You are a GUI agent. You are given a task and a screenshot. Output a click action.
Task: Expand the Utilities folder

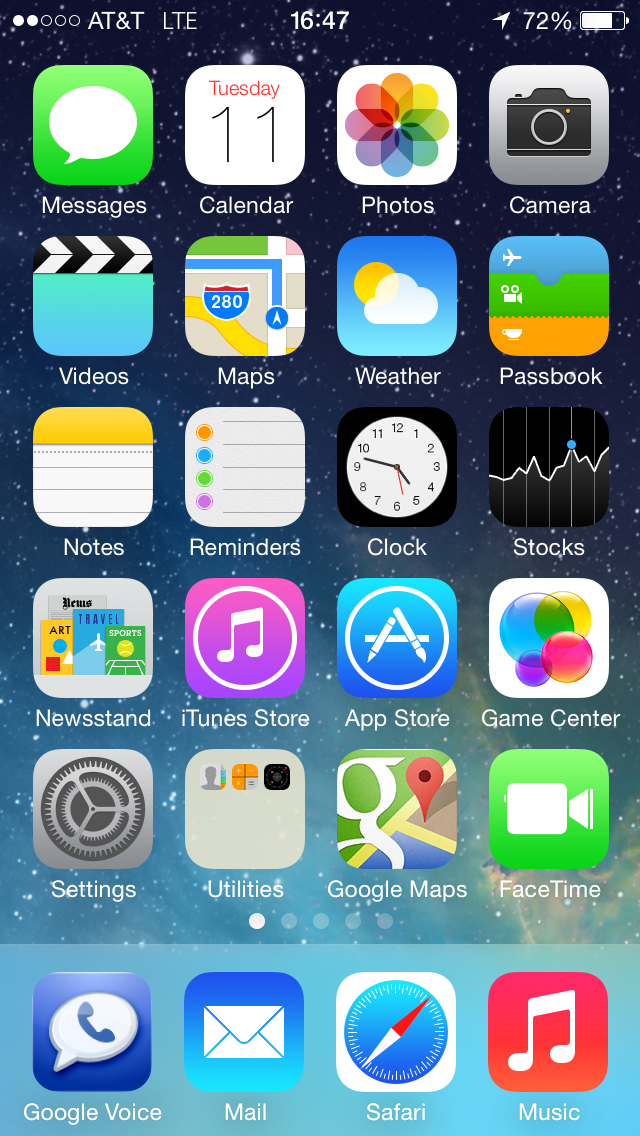tap(245, 809)
